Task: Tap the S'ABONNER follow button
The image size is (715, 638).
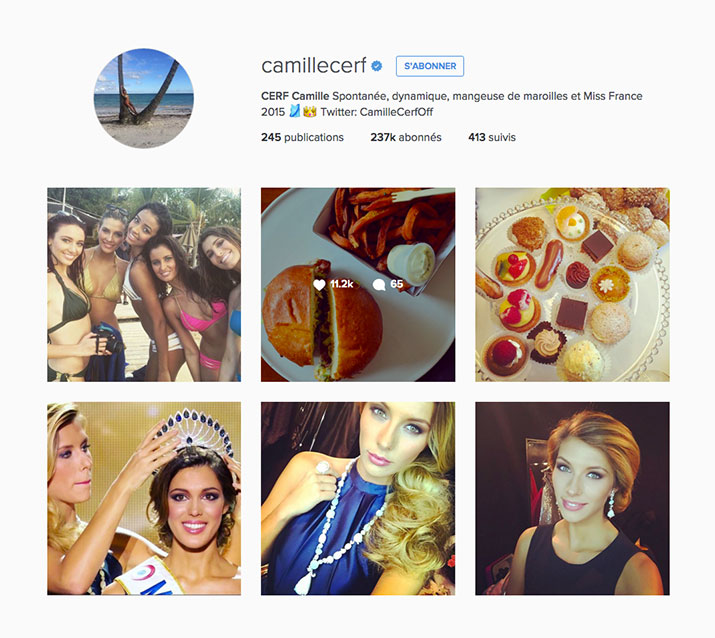Action: click(430, 66)
